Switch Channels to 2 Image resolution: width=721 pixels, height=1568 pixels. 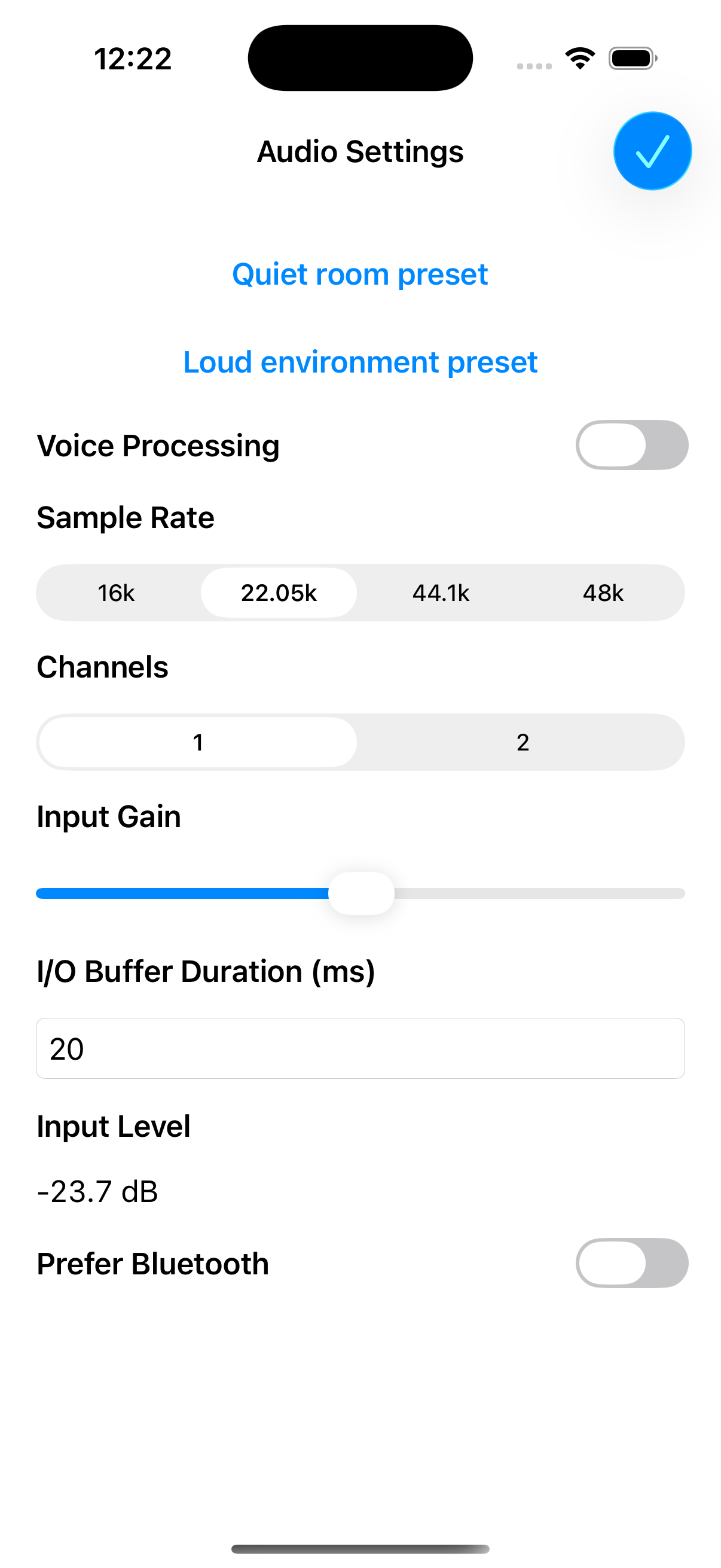[x=522, y=742]
